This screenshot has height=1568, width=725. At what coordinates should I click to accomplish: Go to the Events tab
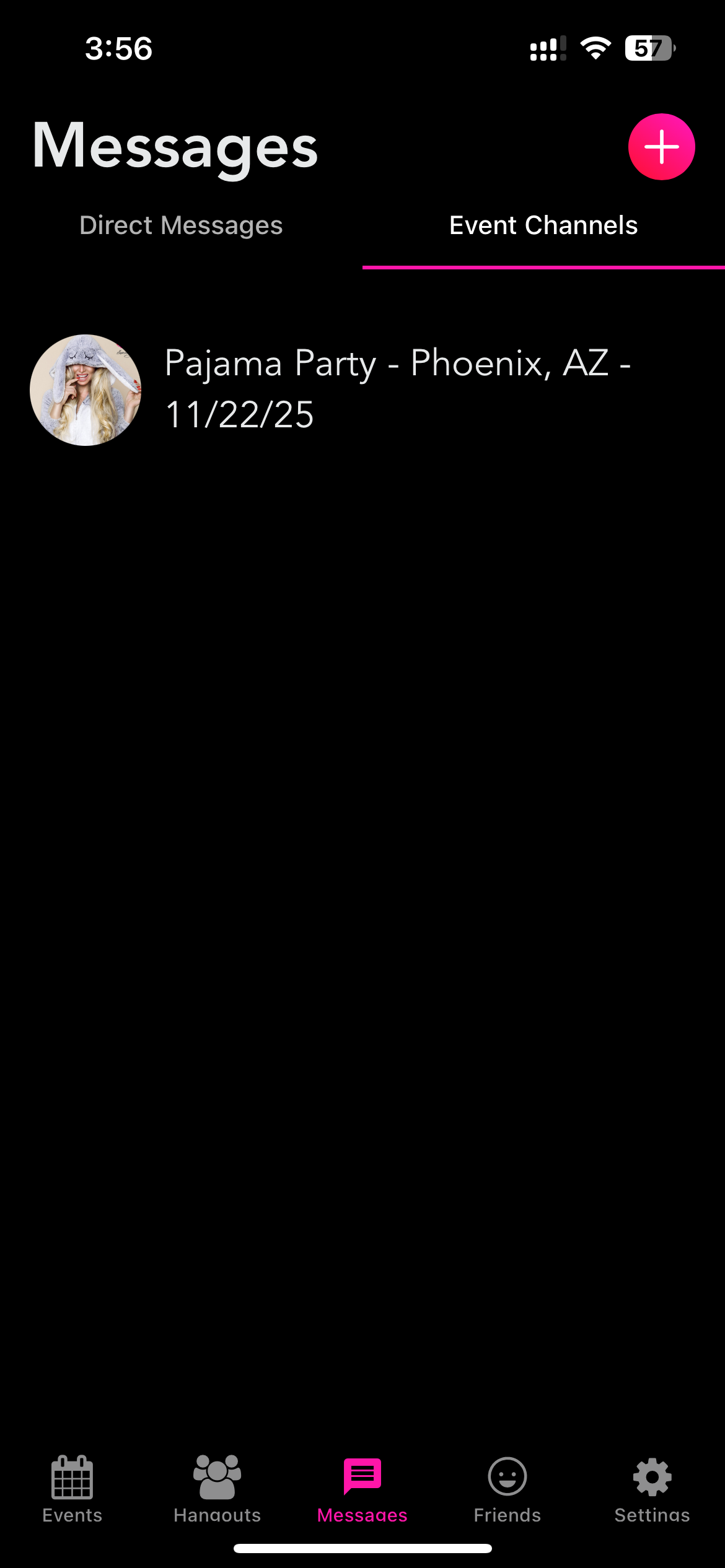pos(72,1489)
